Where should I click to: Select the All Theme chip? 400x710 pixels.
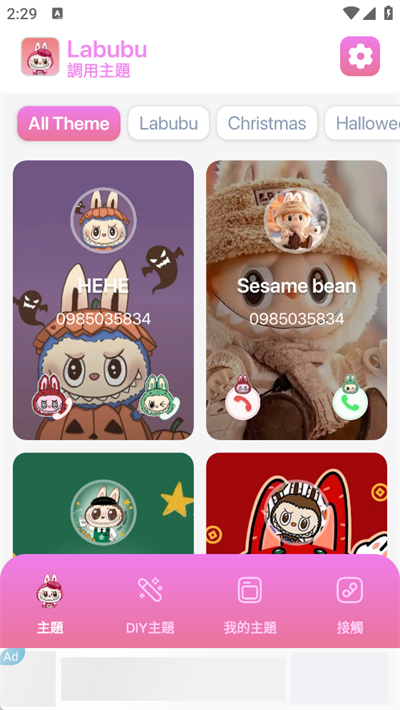tap(69, 123)
